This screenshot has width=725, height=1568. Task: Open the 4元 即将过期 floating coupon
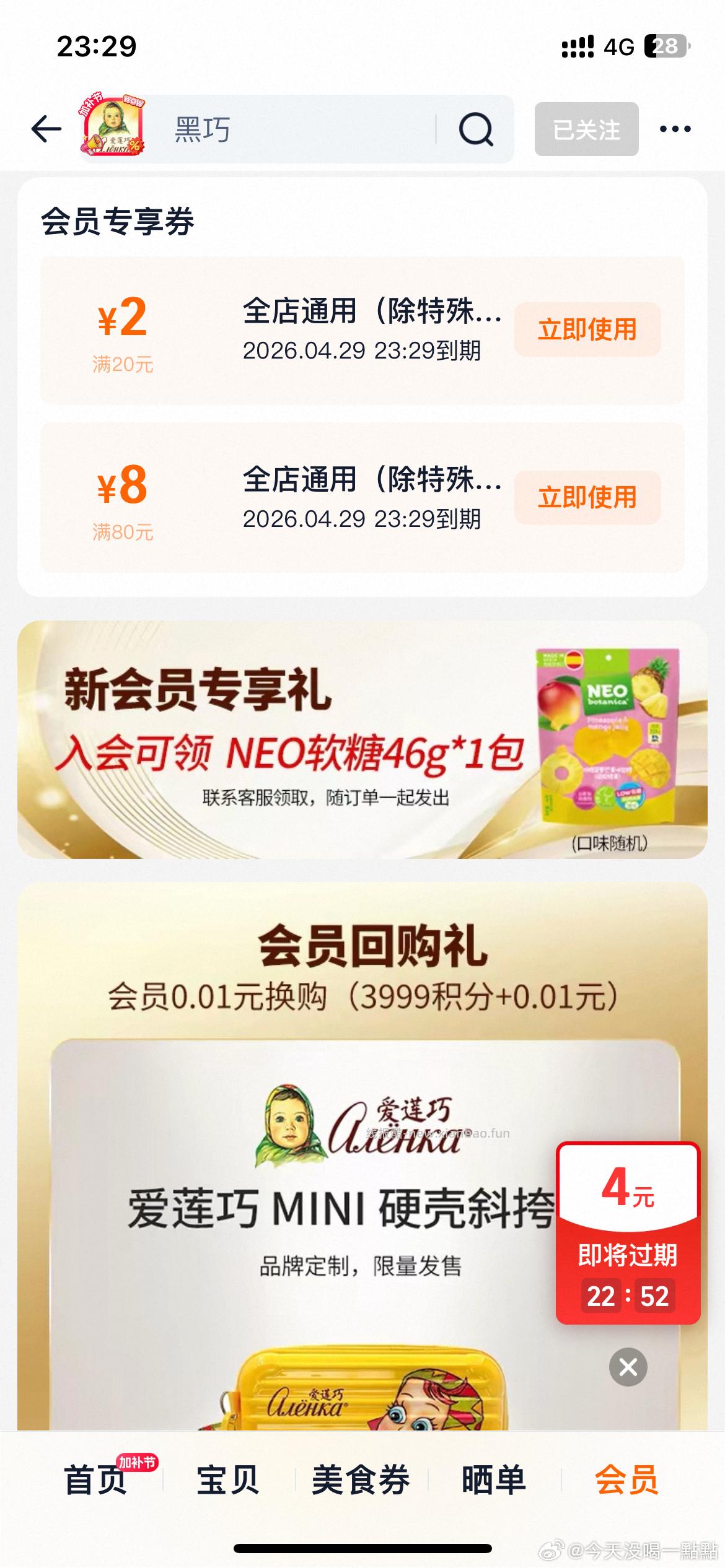628,1232
